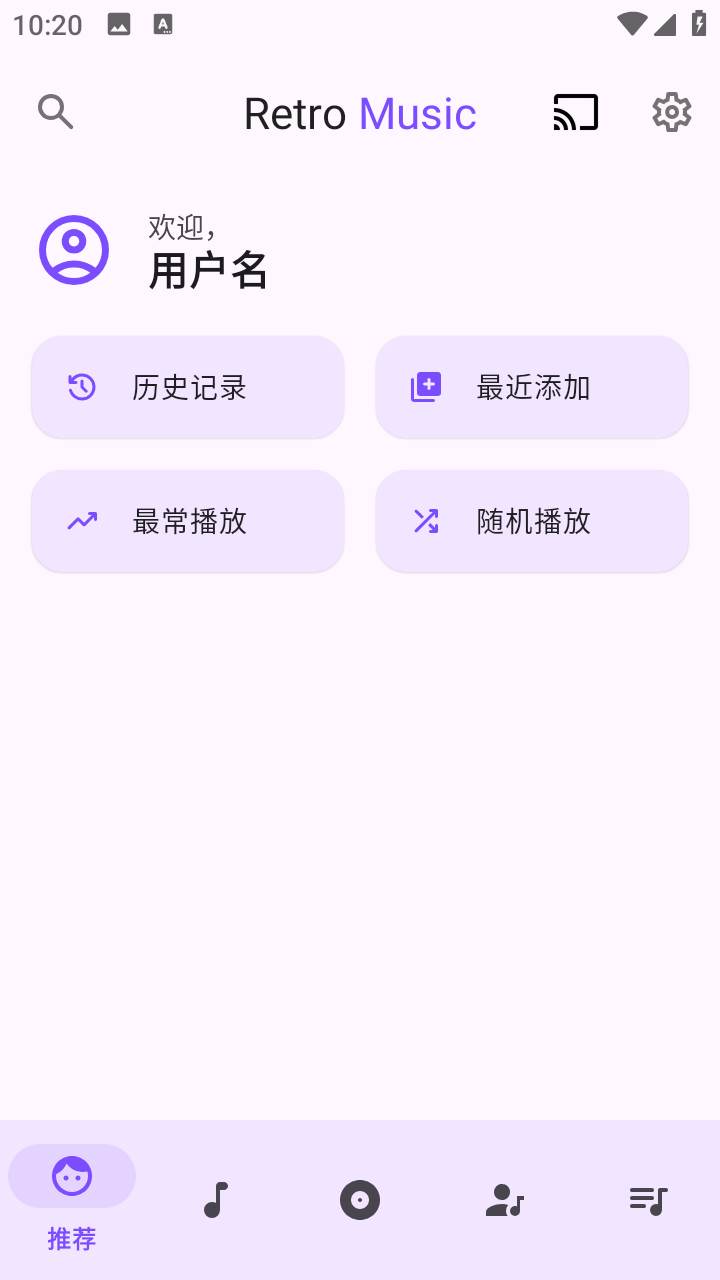Tap the Retro Music app title
Viewport: 720px width, 1280px height.
click(360, 112)
